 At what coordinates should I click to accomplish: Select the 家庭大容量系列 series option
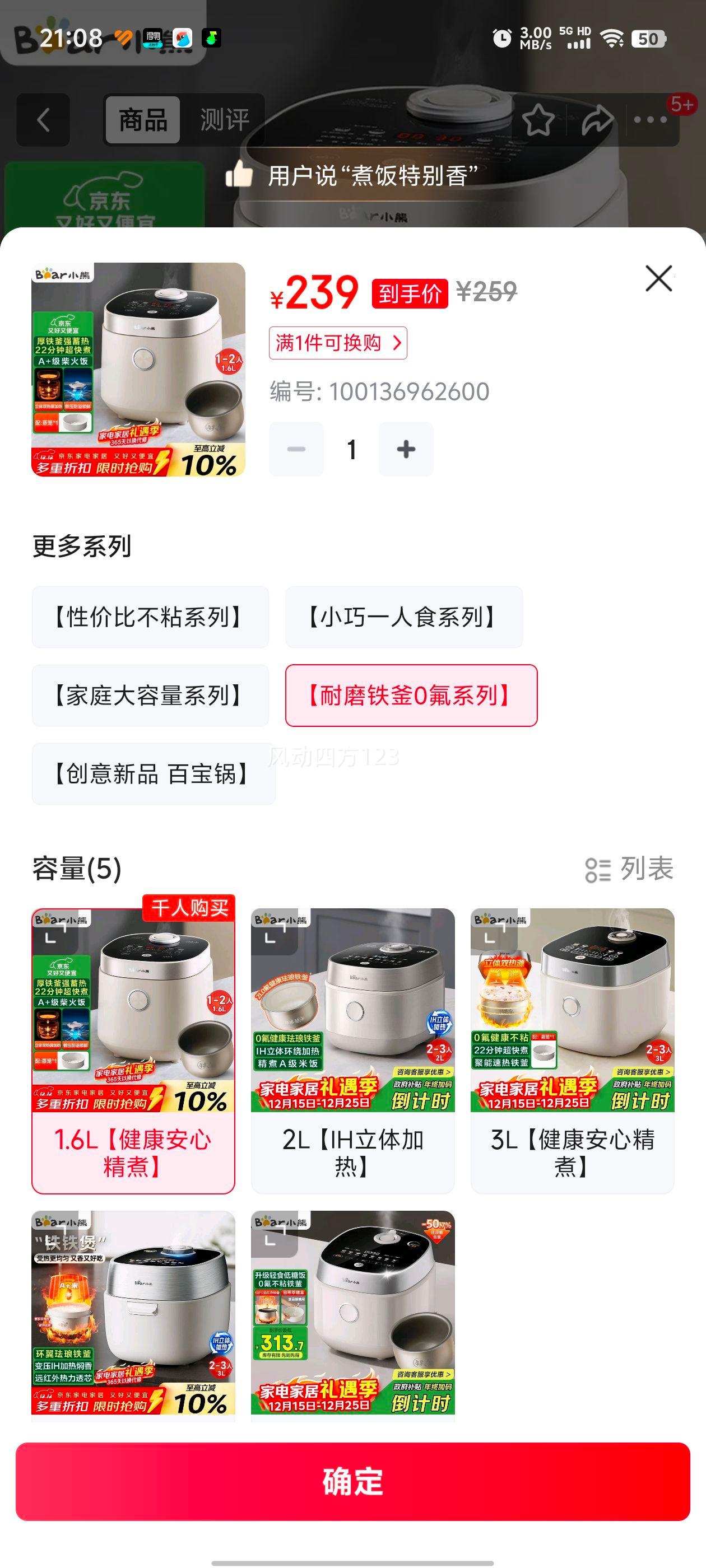click(x=148, y=695)
